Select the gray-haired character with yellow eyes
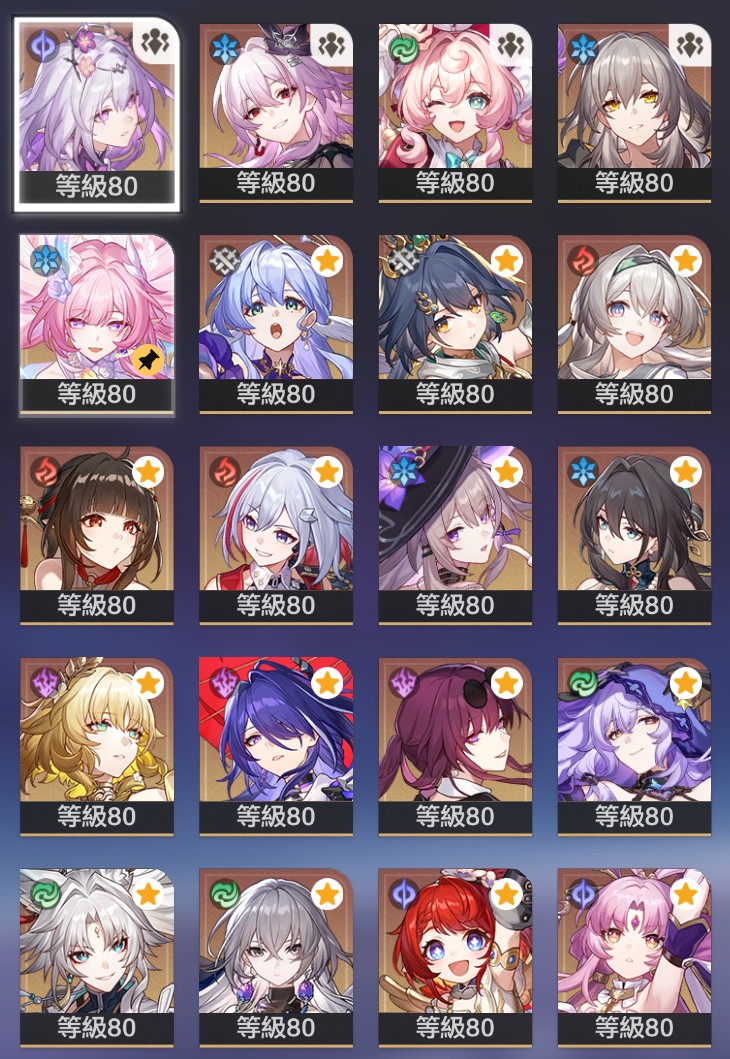This screenshot has height=1059, width=730. tap(634, 110)
